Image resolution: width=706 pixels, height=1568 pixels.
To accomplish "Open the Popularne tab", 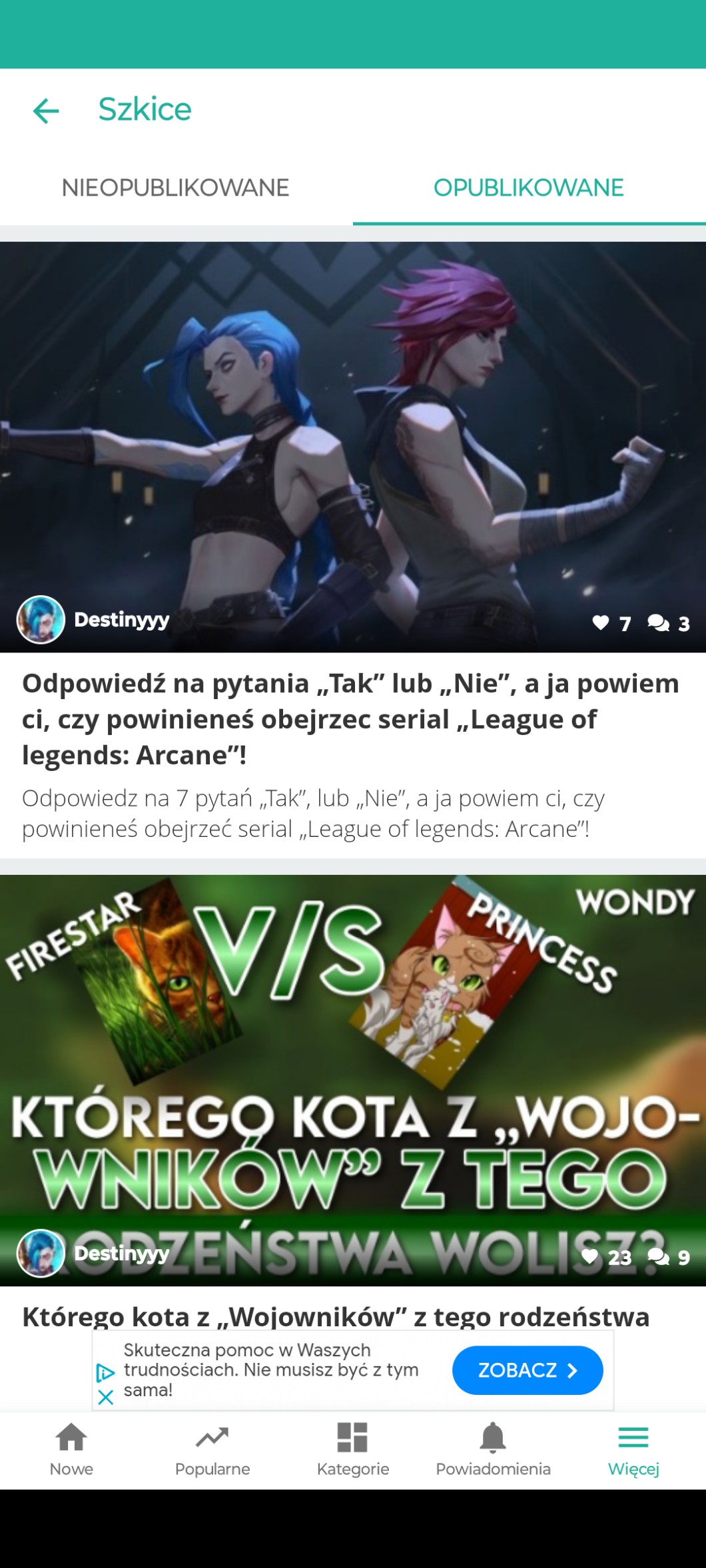I will [x=212, y=1451].
